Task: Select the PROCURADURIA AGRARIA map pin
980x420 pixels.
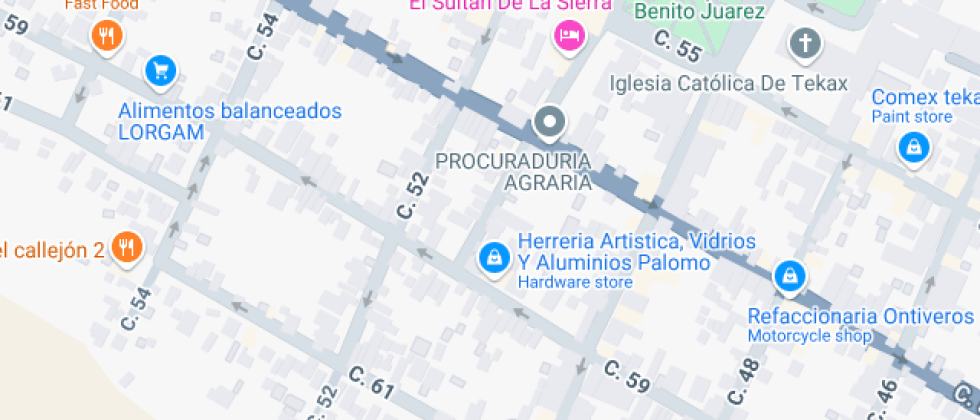Action: pyautogui.click(x=549, y=124)
